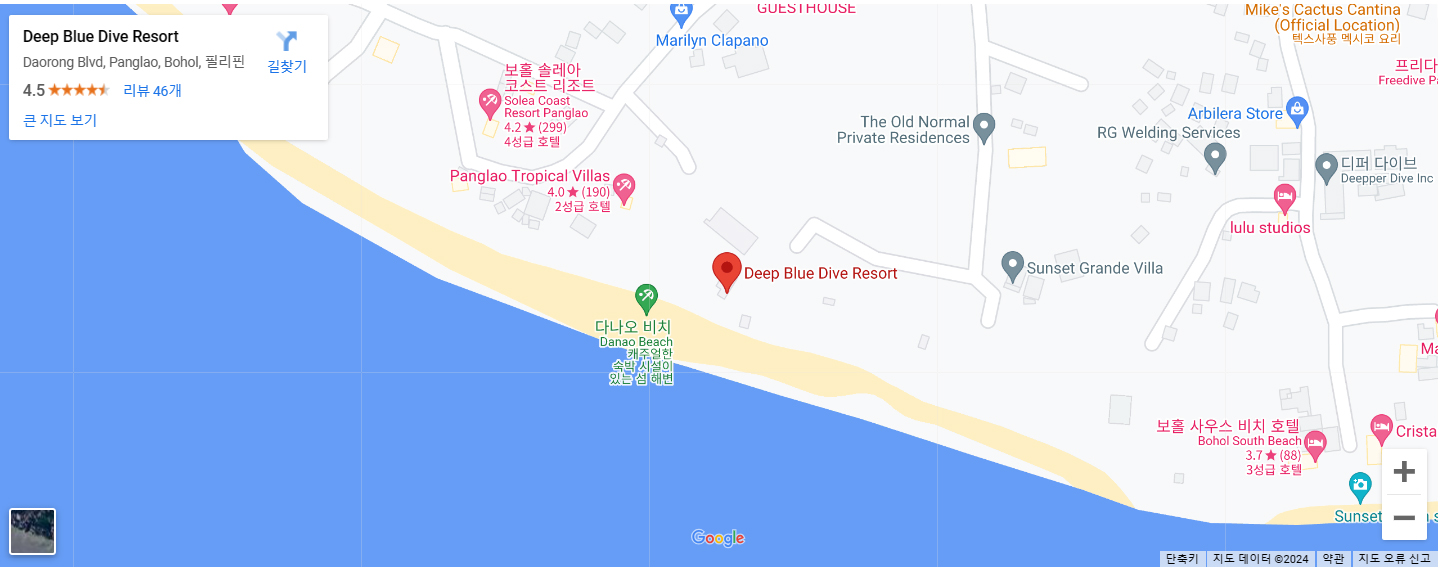Viewport: 1442px width, 572px height.
Task: Open the 46 reviews link
Action: pos(152,90)
